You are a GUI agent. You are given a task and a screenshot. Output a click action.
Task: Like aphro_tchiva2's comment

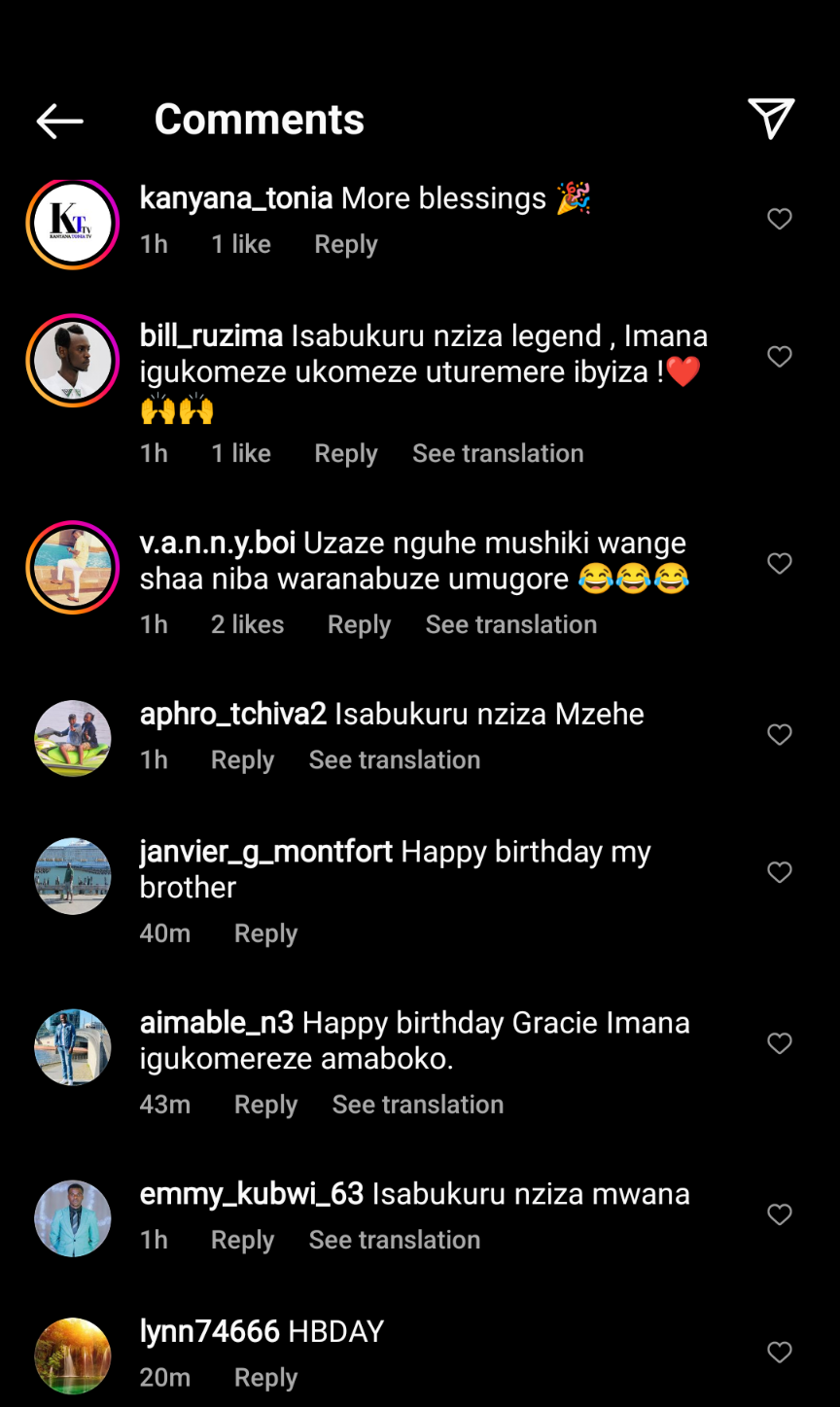coord(780,735)
